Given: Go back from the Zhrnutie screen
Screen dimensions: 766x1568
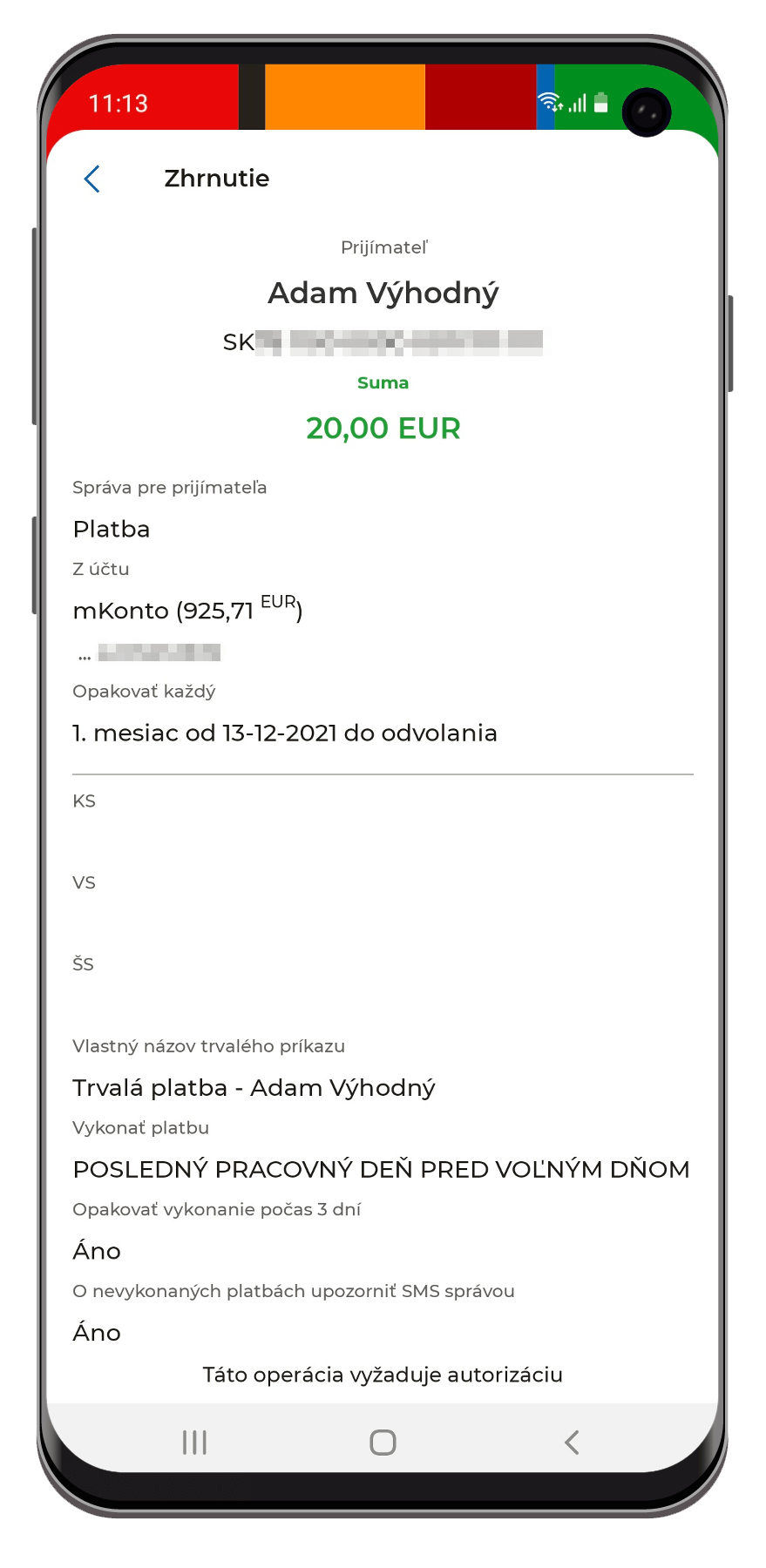Looking at the screenshot, I should [x=92, y=179].
